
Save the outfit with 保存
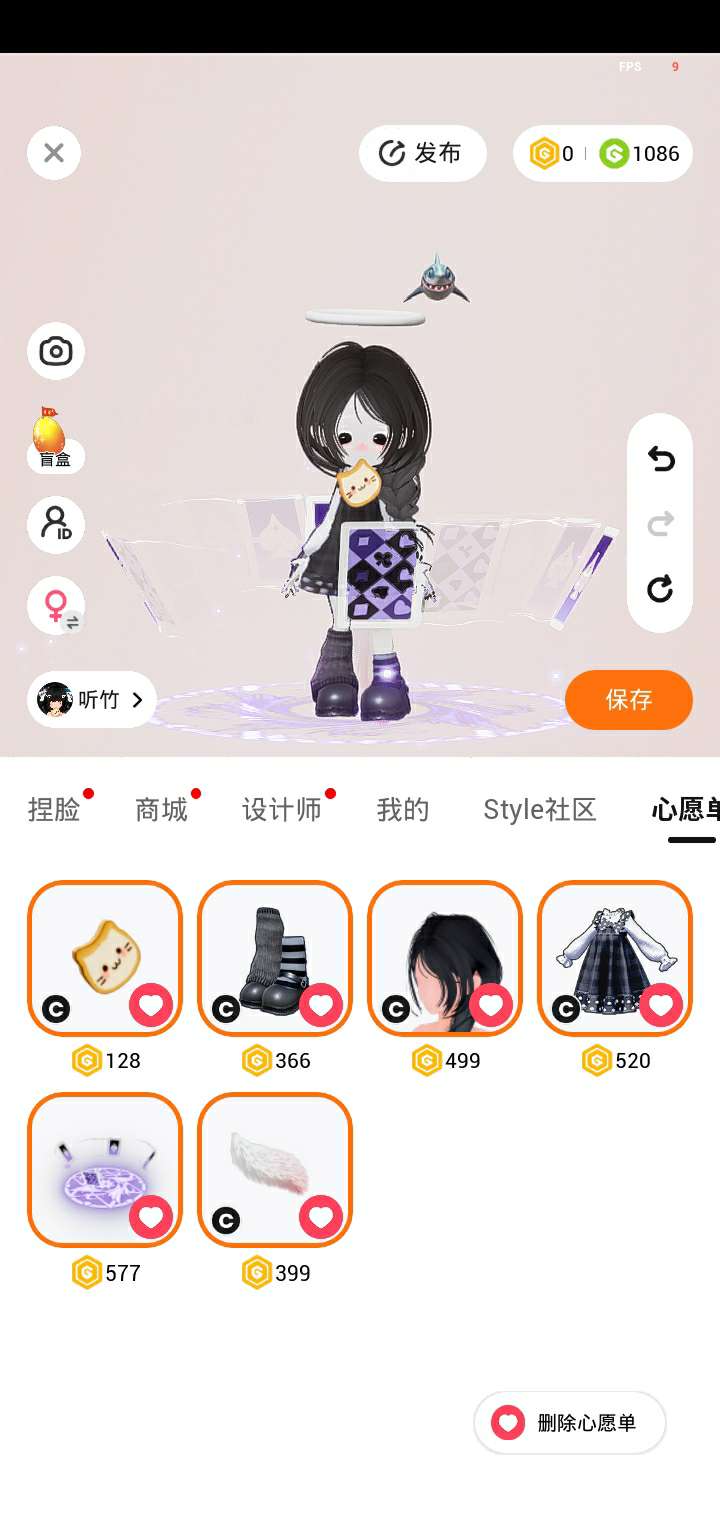(628, 700)
